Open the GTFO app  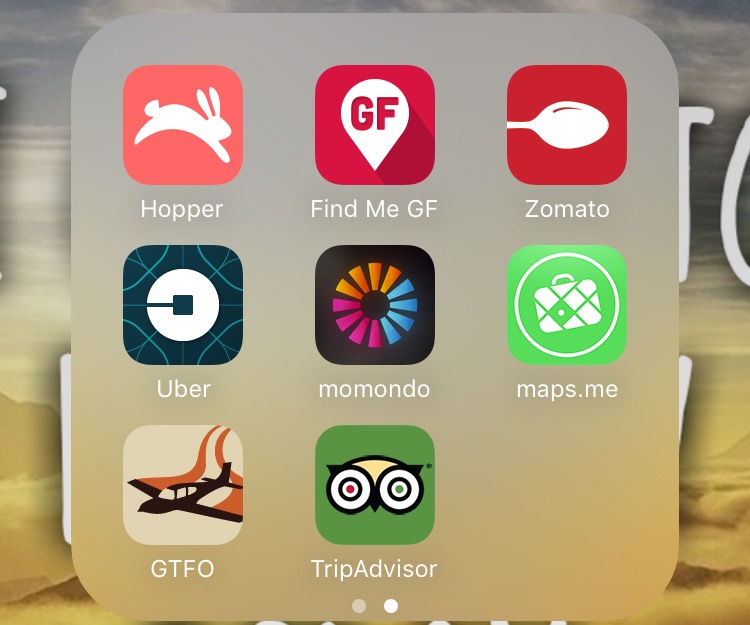pos(183,485)
